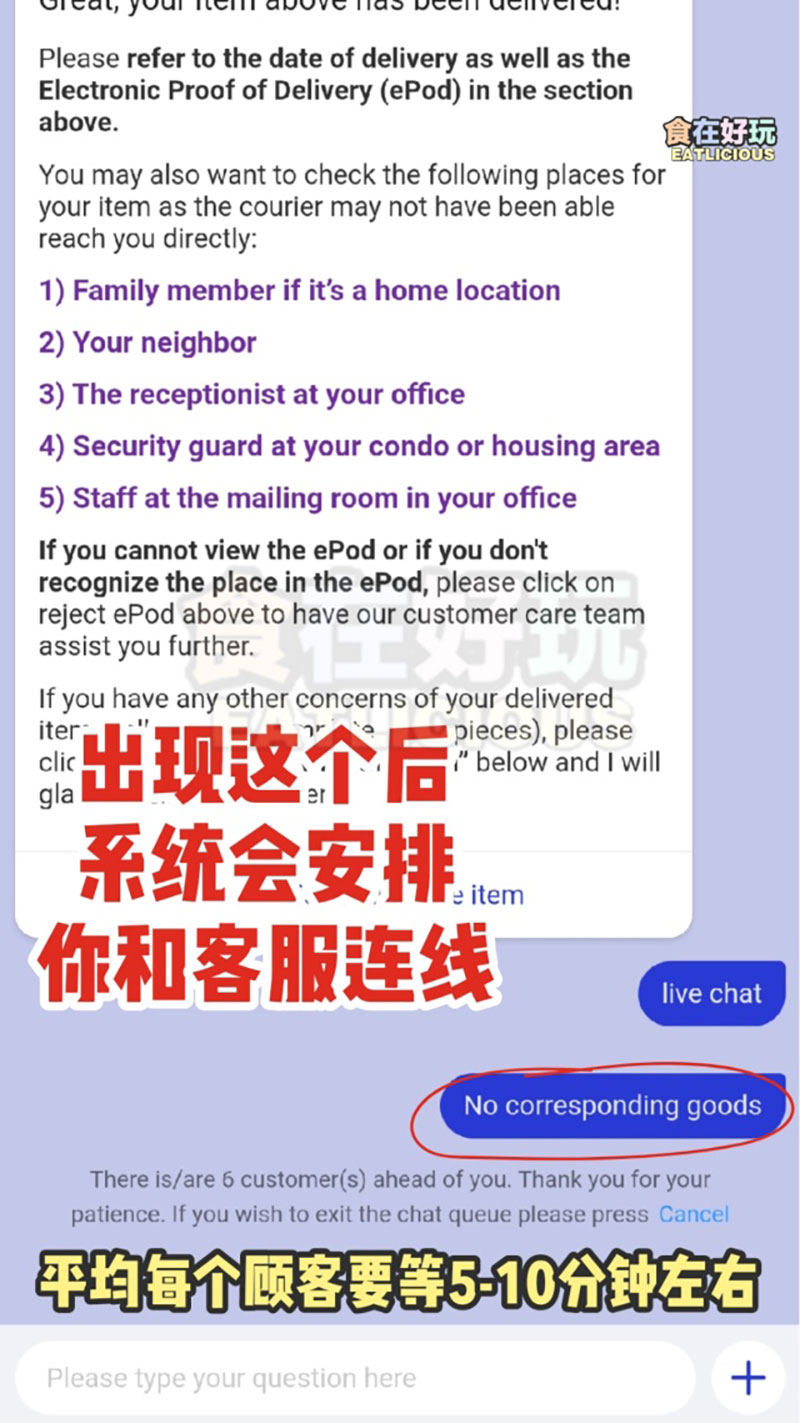Screen dimensions: 800x1423
Task: Focus the question input field
Action: (x=355, y=1378)
